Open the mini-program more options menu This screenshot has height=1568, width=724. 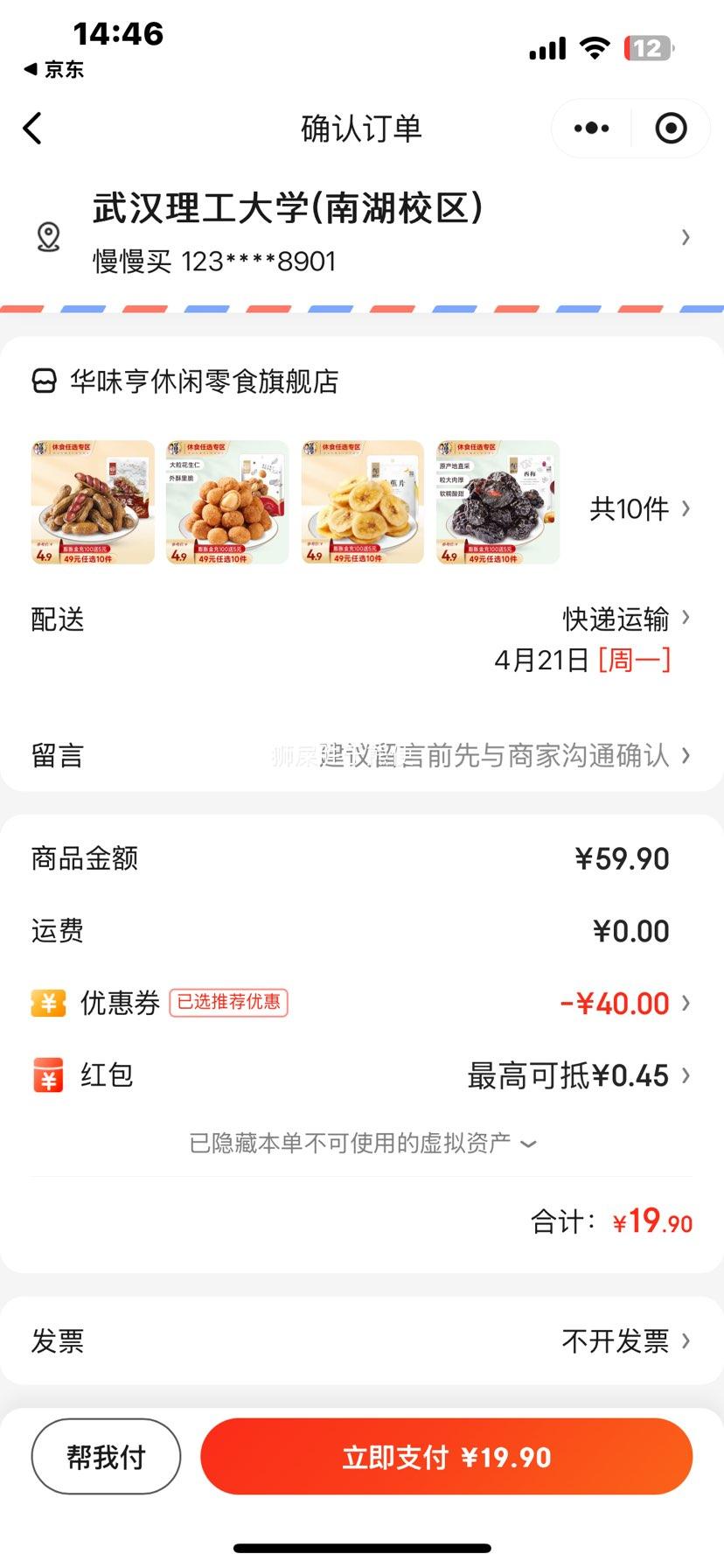click(591, 129)
